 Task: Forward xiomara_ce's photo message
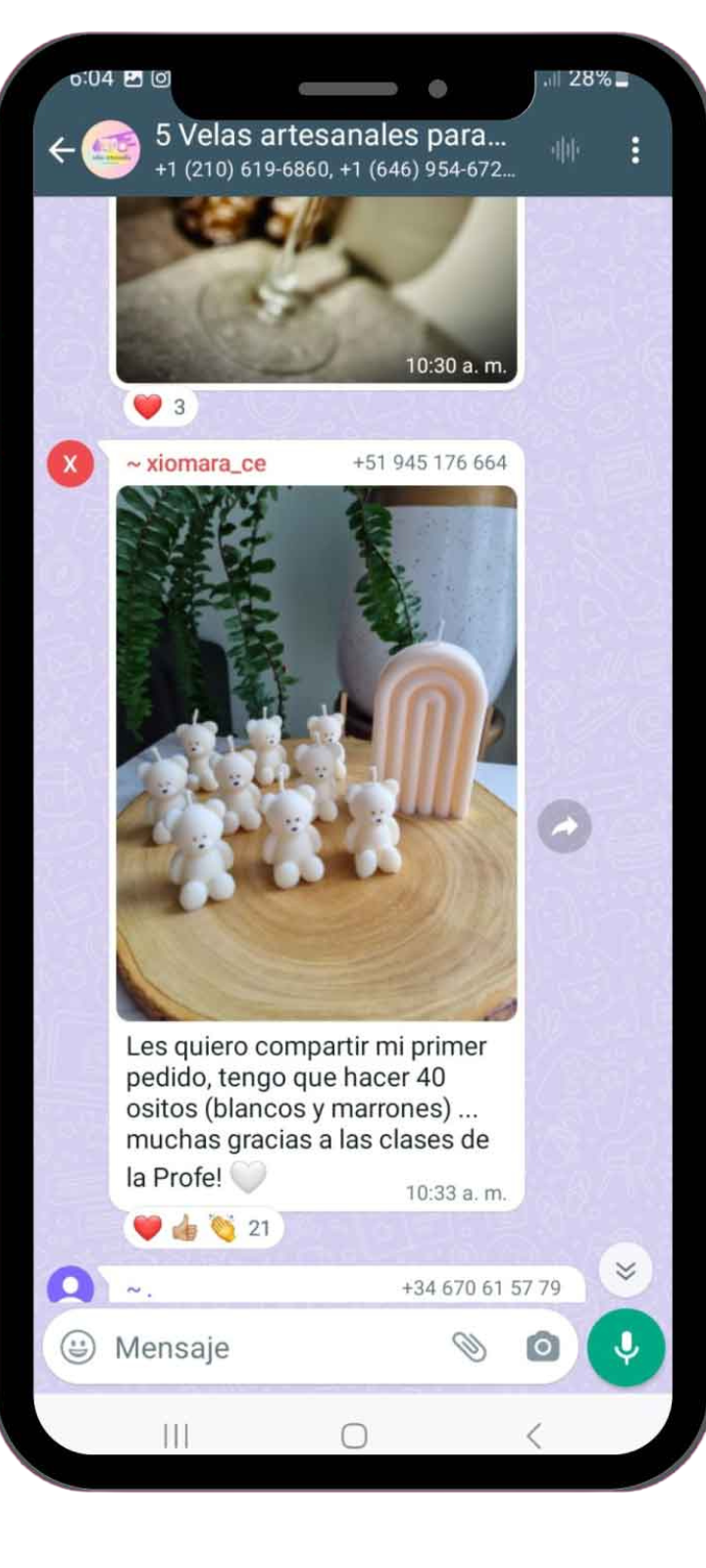click(x=564, y=827)
